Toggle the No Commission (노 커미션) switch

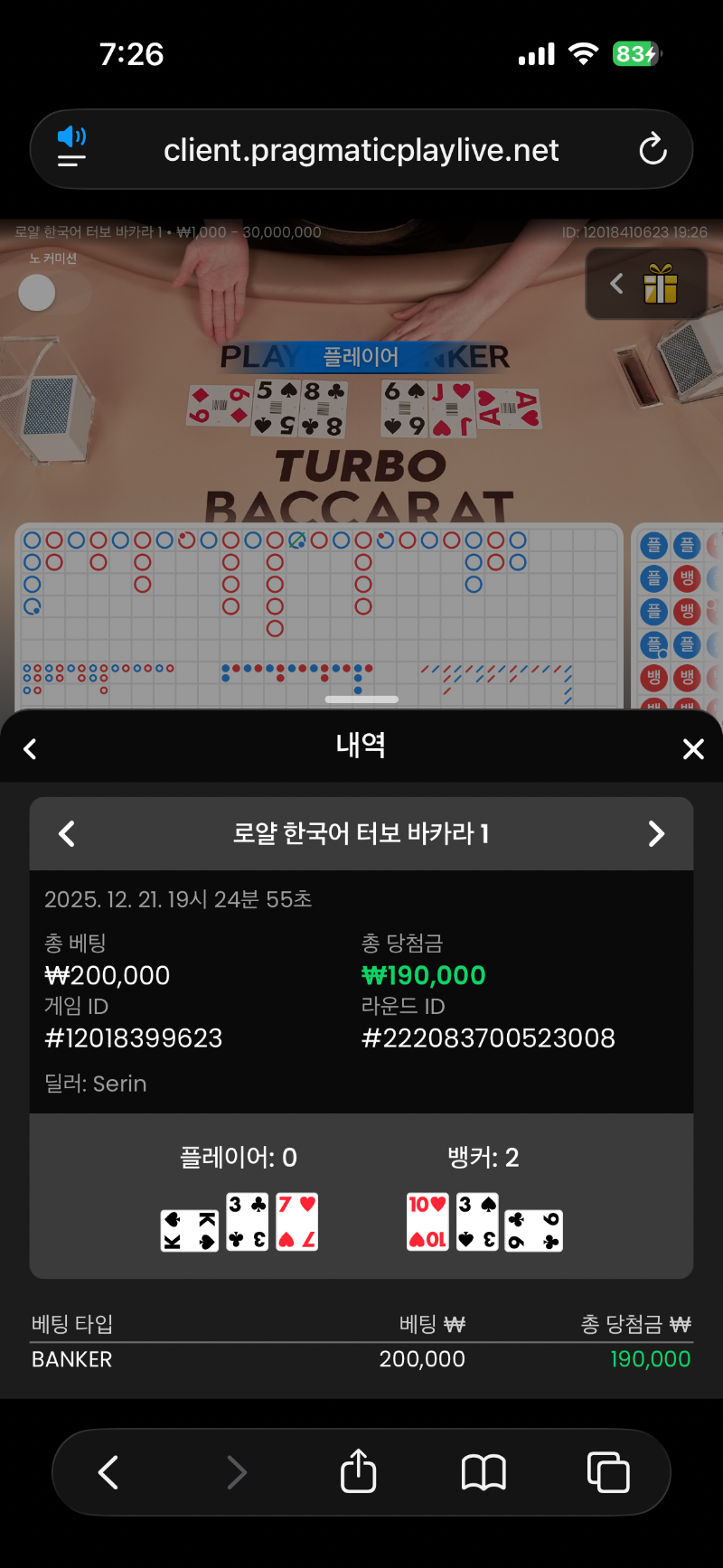38,293
